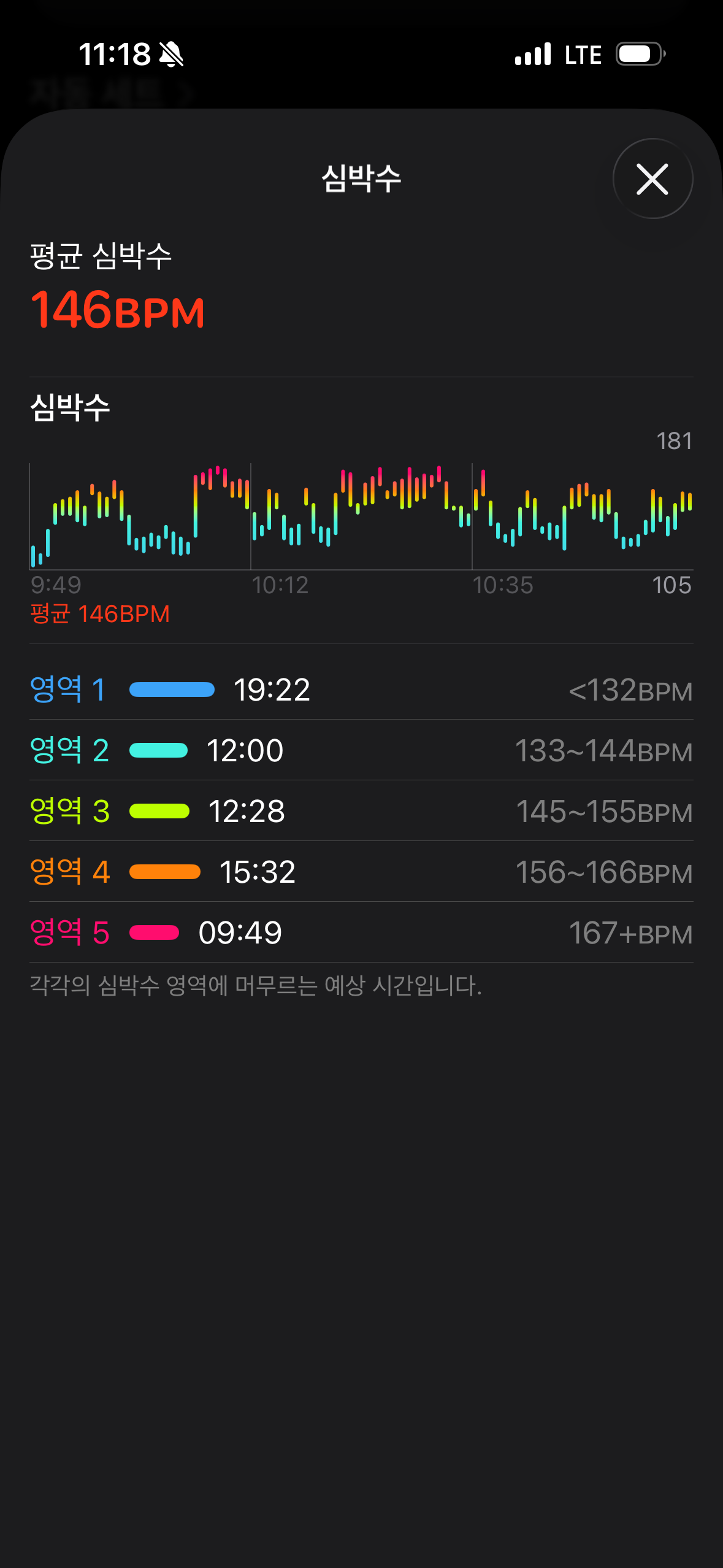
Task: Close the 심박수 heart rate sheet
Action: 652,179
